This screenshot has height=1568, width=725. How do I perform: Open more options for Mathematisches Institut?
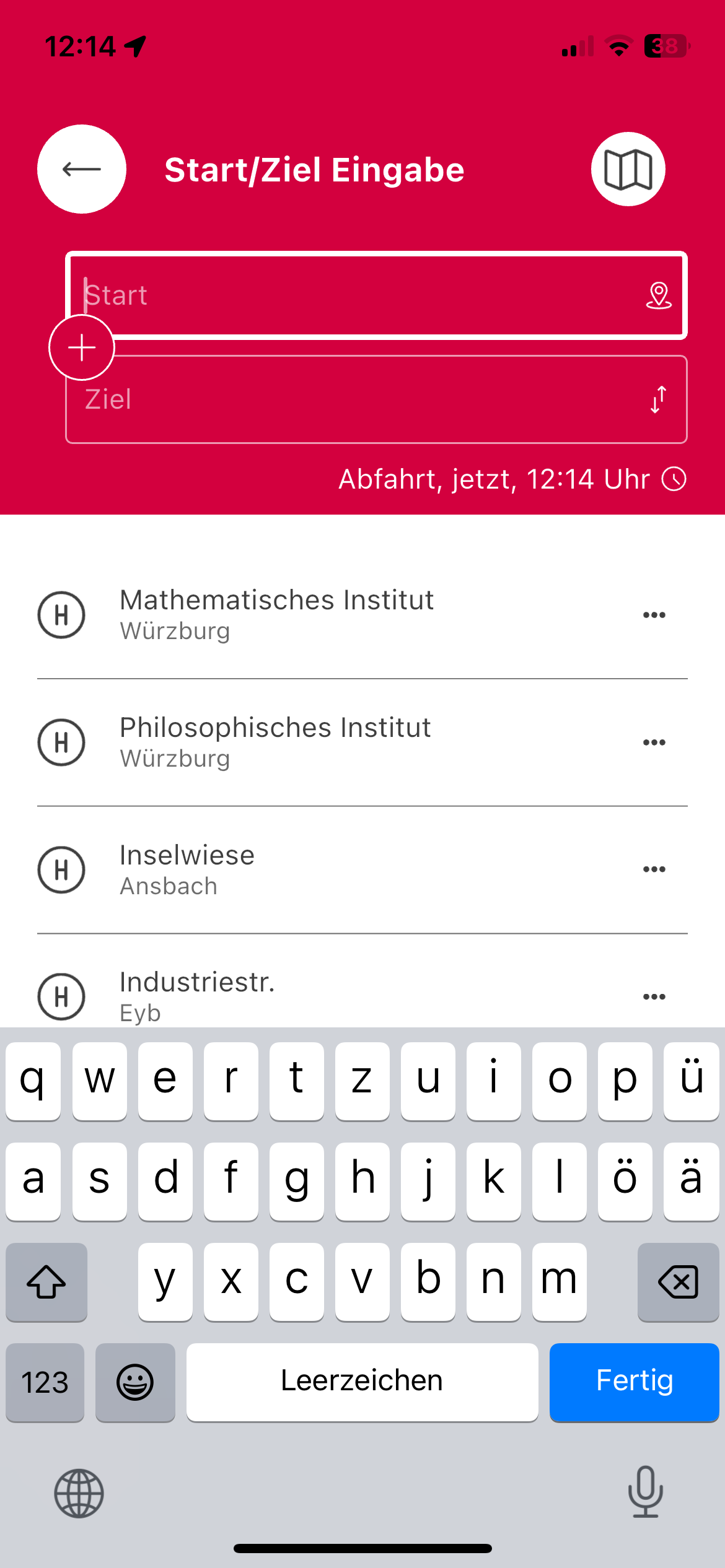[x=654, y=615]
